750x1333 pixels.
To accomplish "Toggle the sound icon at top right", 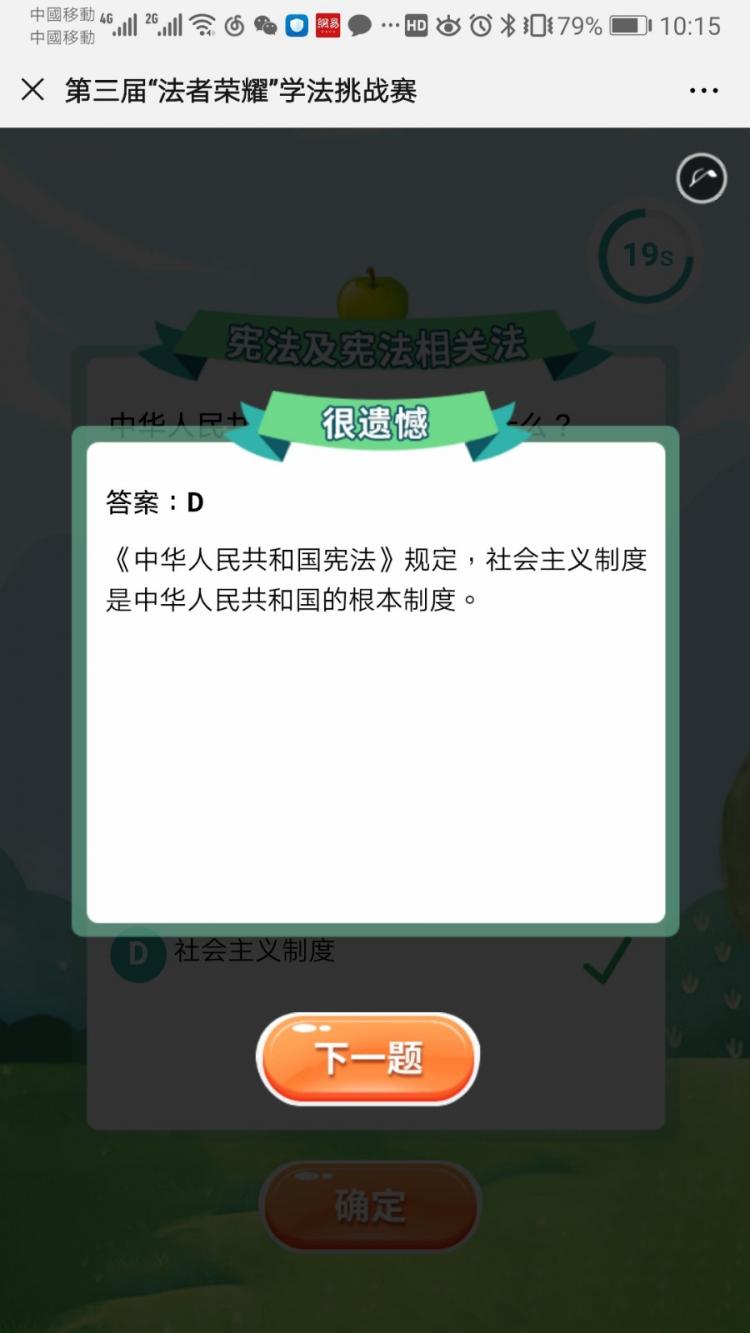I will pyautogui.click(x=702, y=179).
